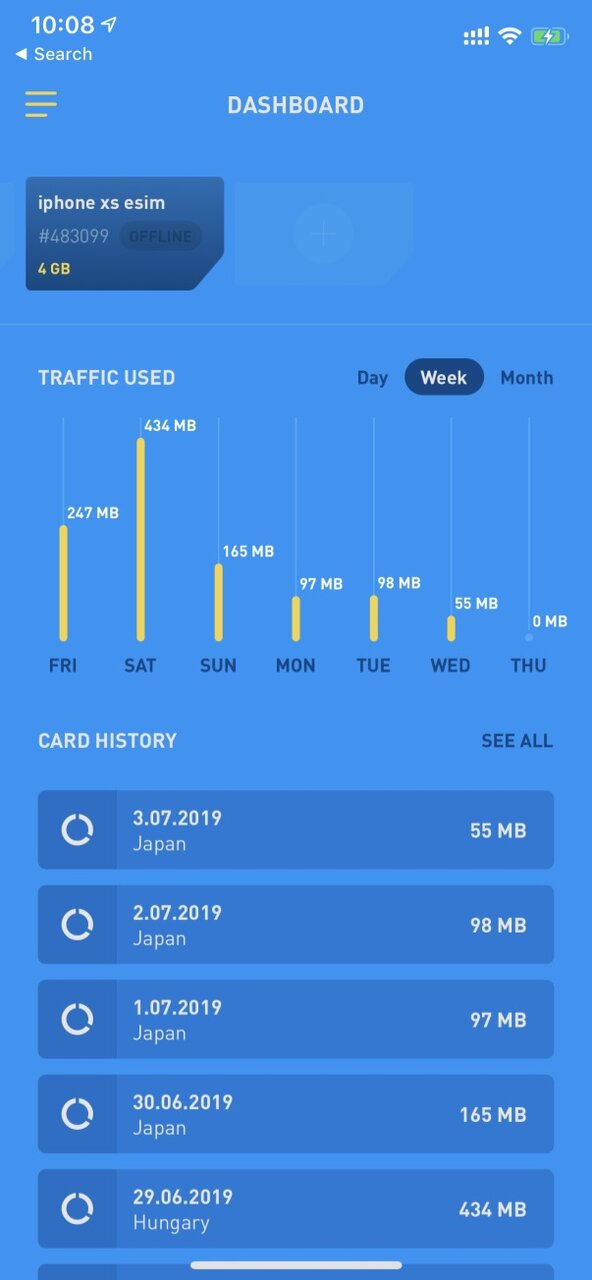
Task: Return to Search via back link
Action: [x=53, y=54]
